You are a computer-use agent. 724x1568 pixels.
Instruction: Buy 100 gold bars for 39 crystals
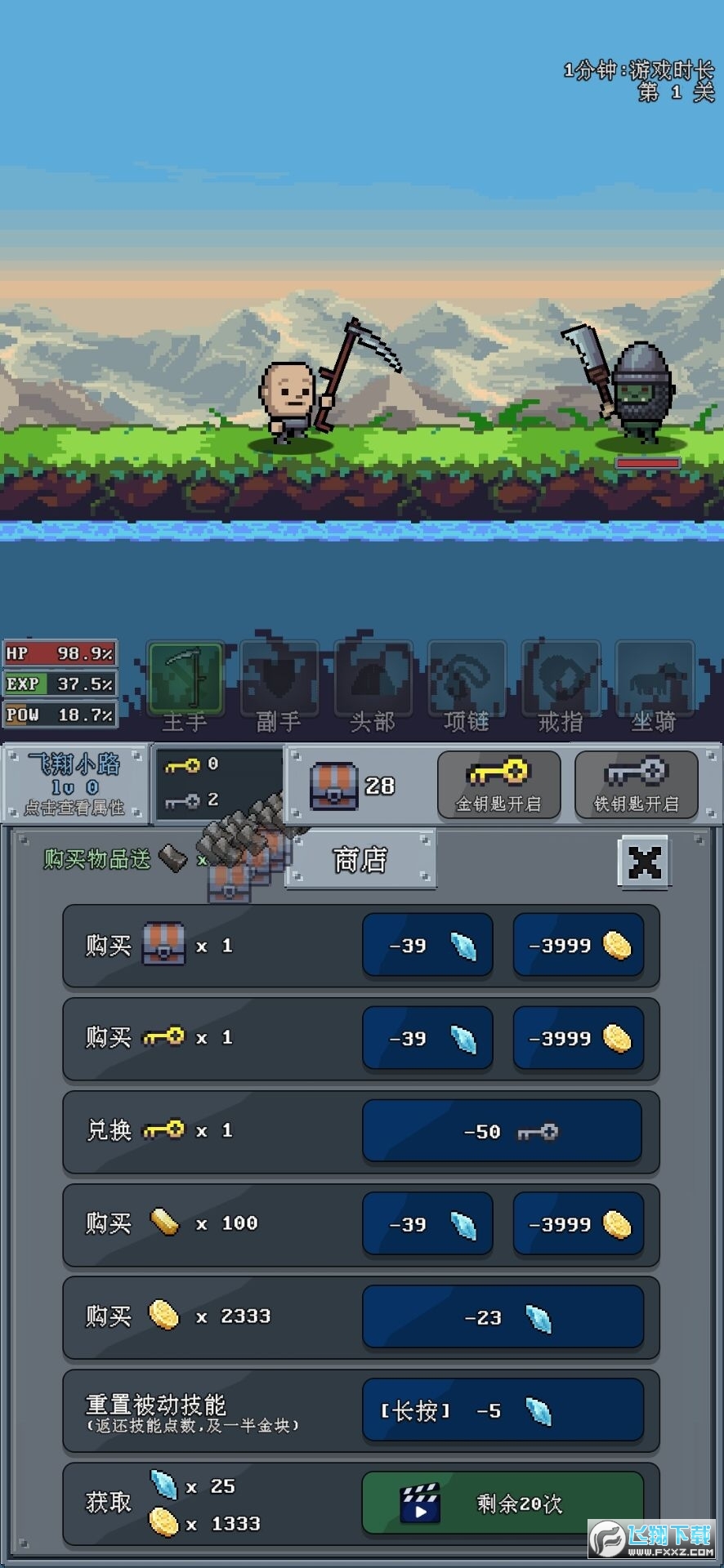427,1223
